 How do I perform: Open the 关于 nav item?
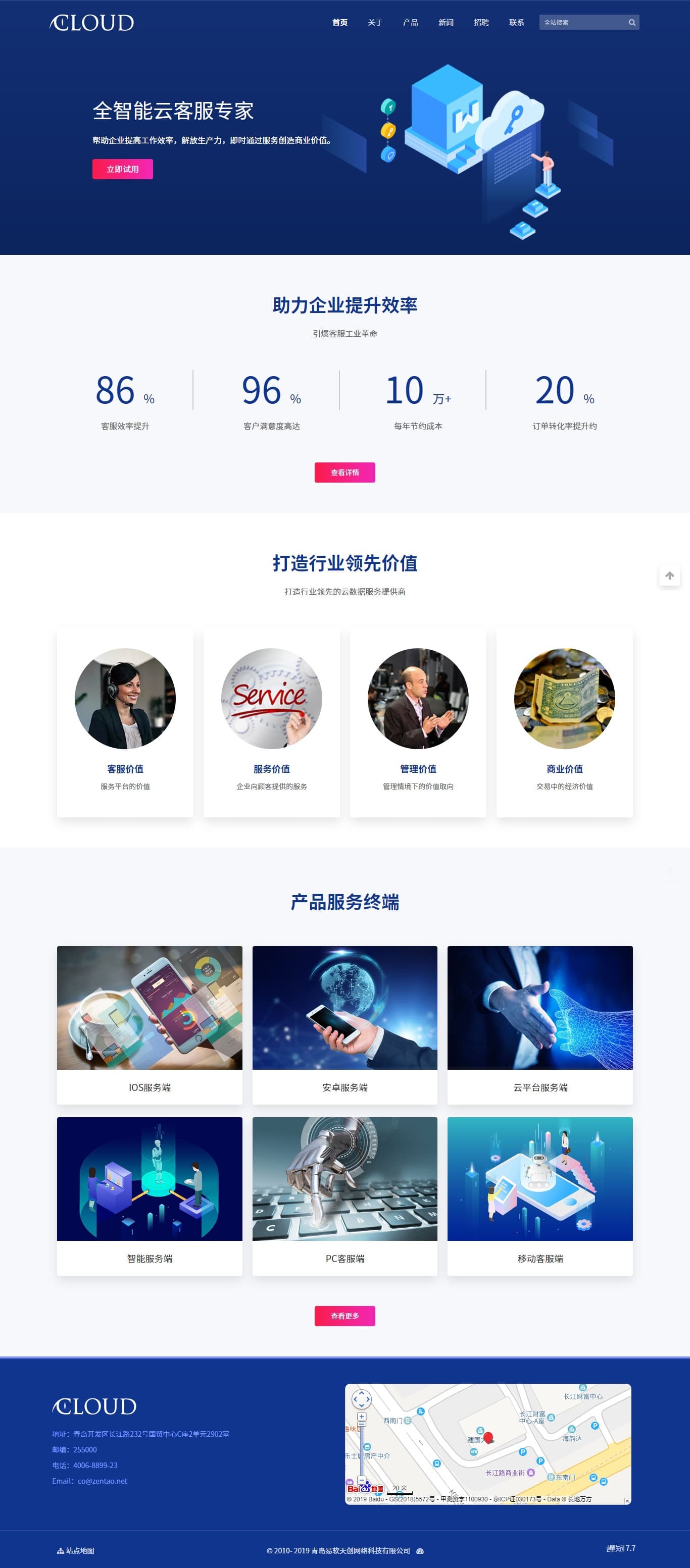click(x=375, y=23)
